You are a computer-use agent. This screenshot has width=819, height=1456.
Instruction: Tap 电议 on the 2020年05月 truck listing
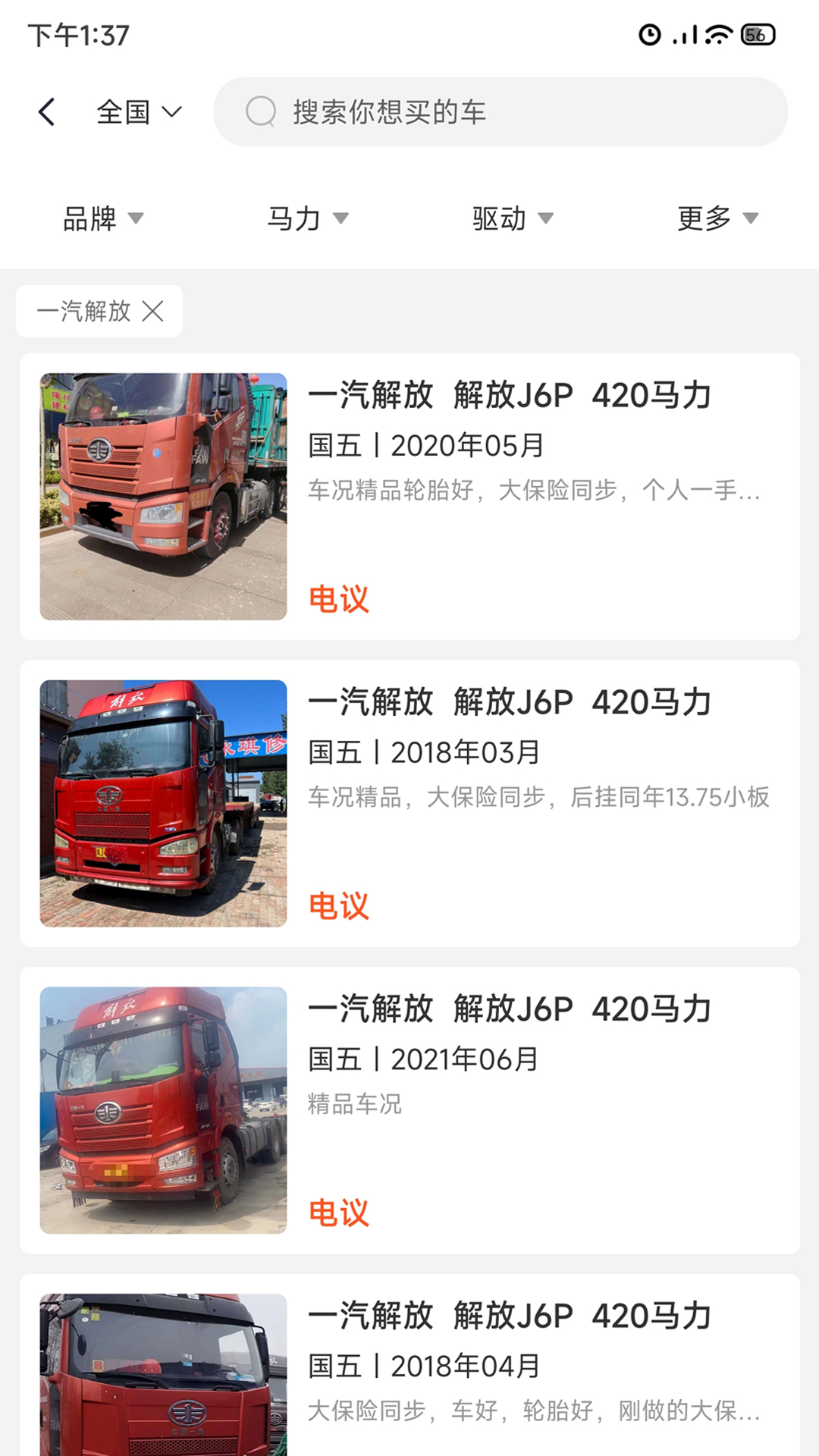click(x=339, y=600)
